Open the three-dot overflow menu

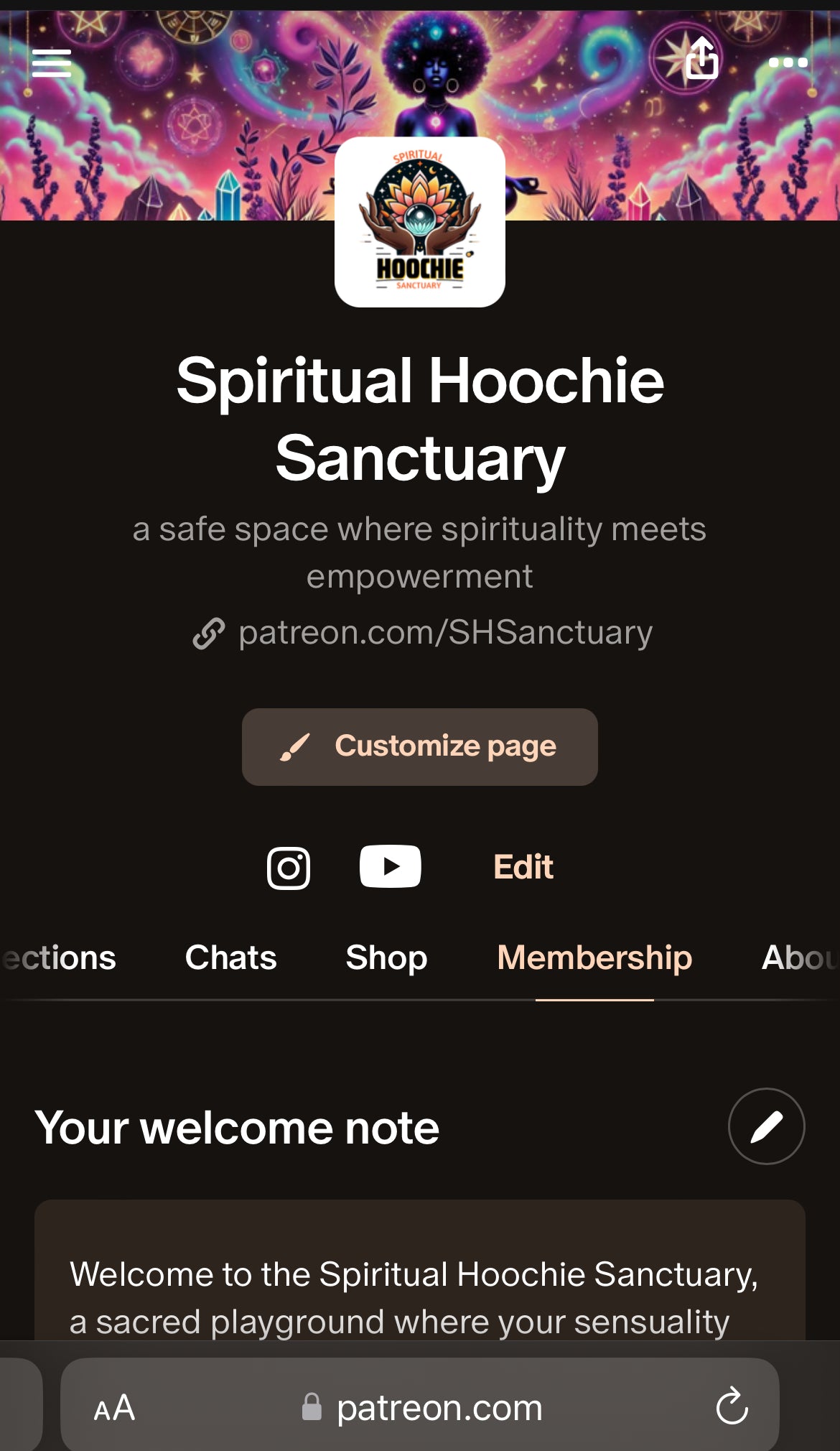click(x=788, y=62)
